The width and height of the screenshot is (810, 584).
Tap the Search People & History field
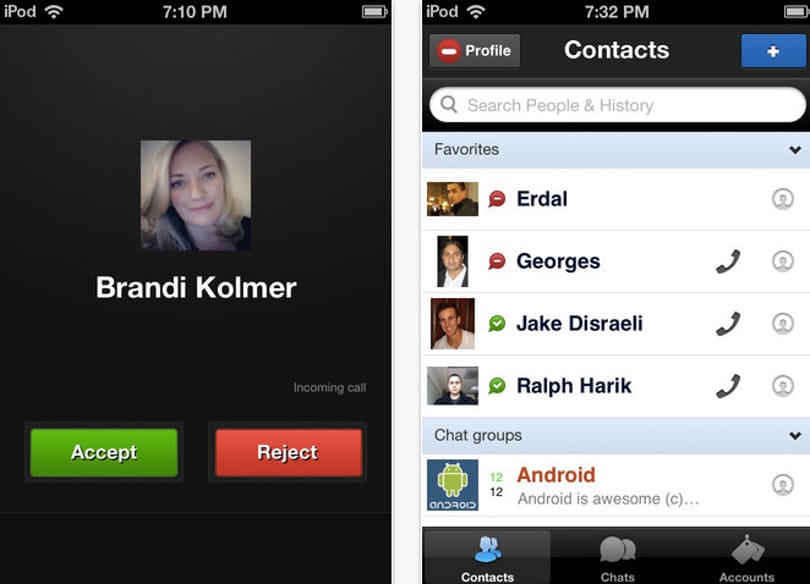click(617, 105)
